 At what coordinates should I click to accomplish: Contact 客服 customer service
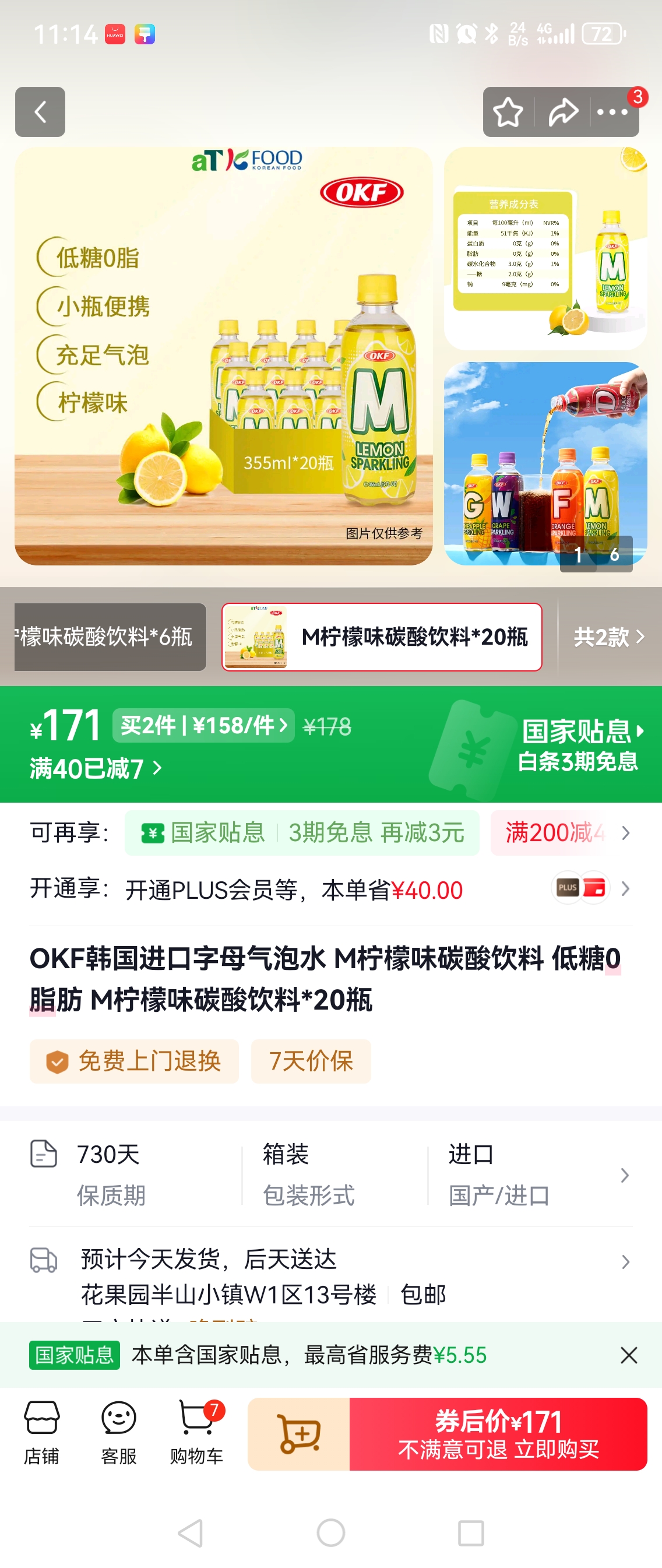(x=119, y=1433)
